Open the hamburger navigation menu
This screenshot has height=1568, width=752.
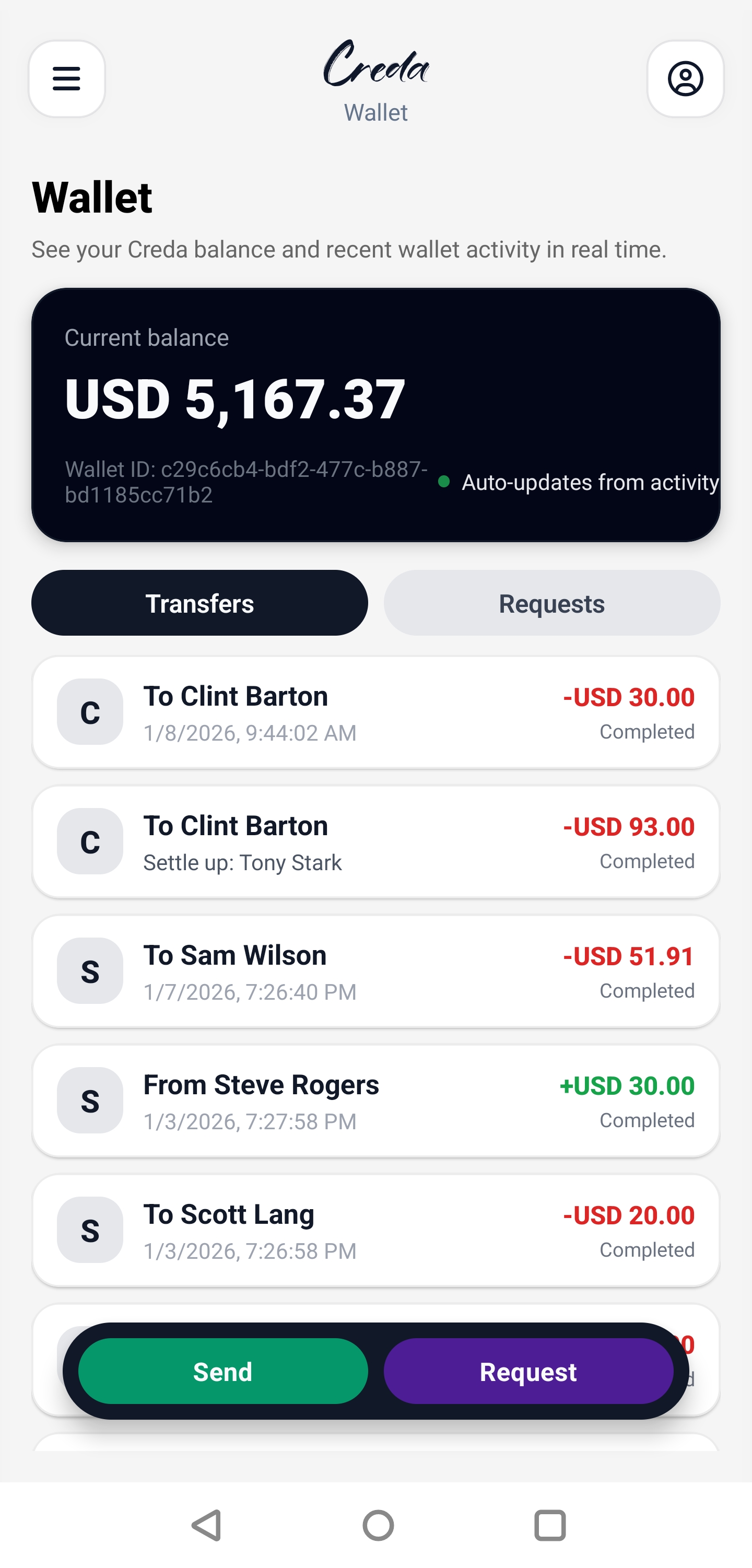tap(67, 79)
